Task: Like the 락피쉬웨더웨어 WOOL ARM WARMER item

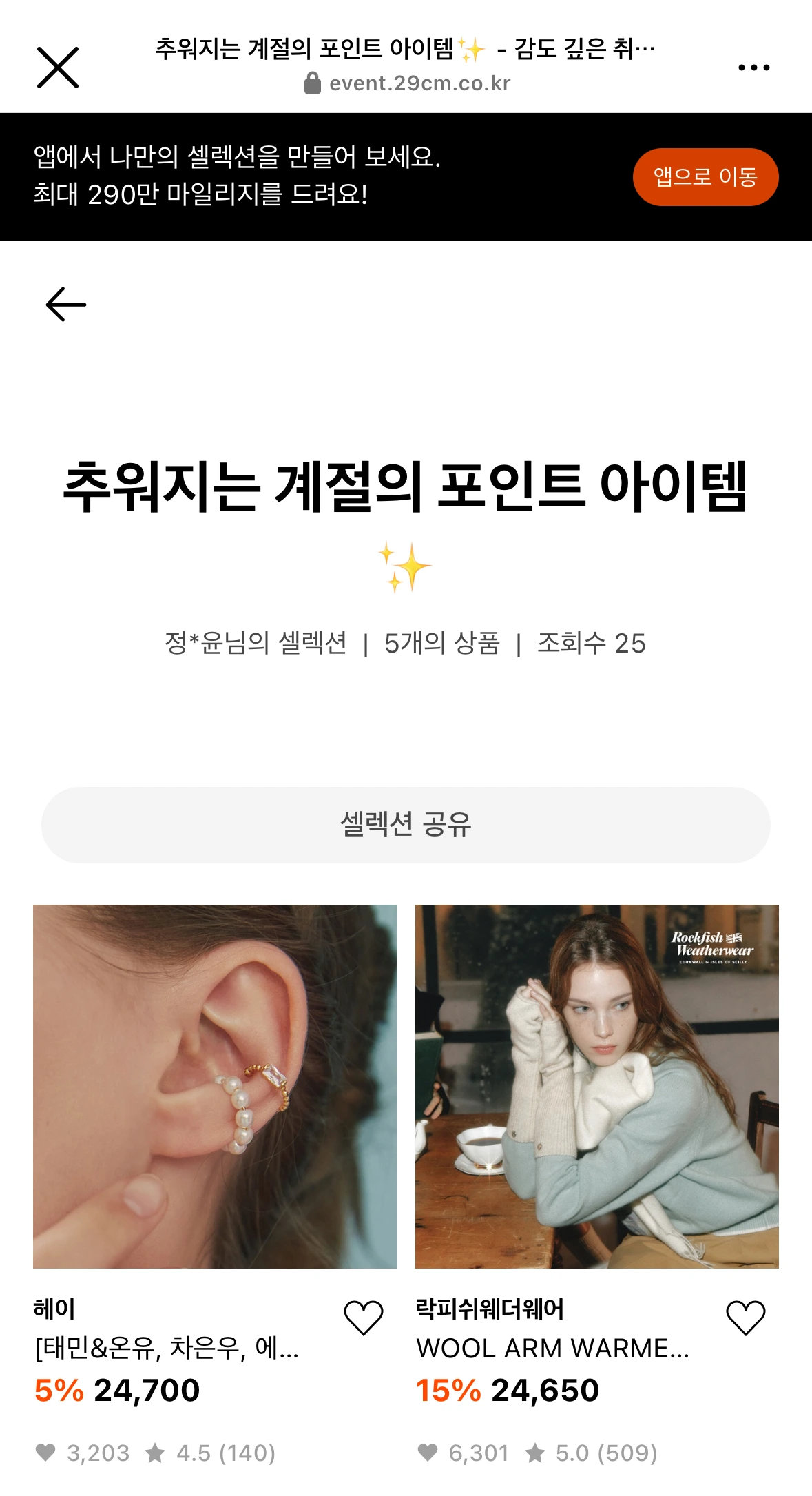Action: coord(746,1318)
